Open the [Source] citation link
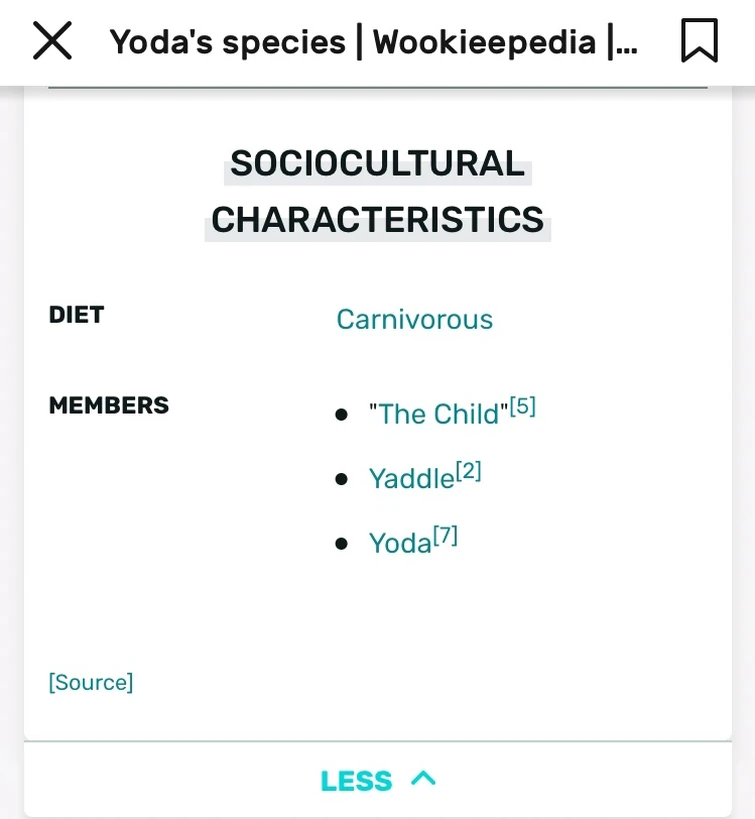This screenshot has height=819, width=755. point(91,682)
